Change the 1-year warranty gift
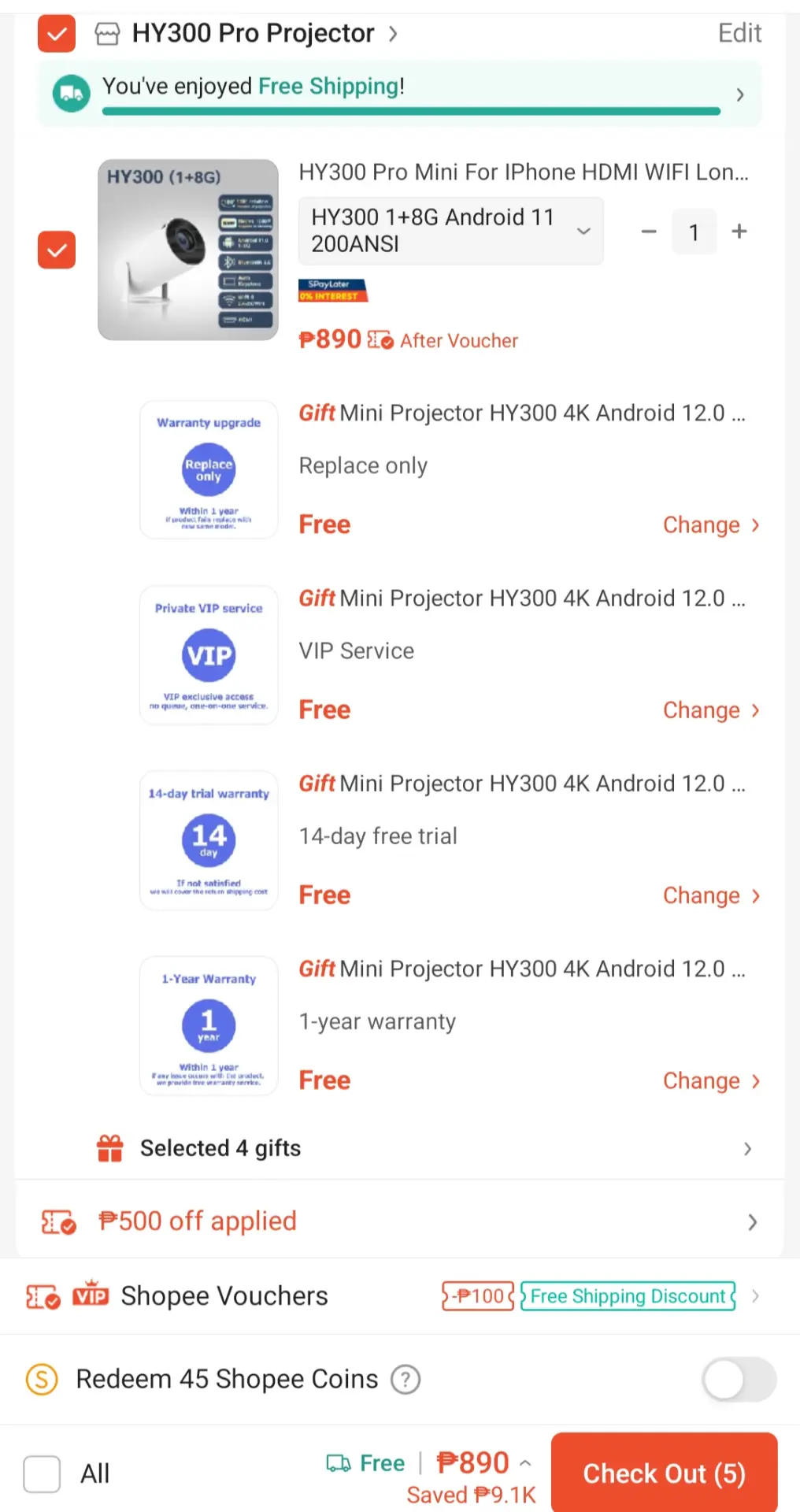Image resolution: width=800 pixels, height=1512 pixels. click(712, 1080)
